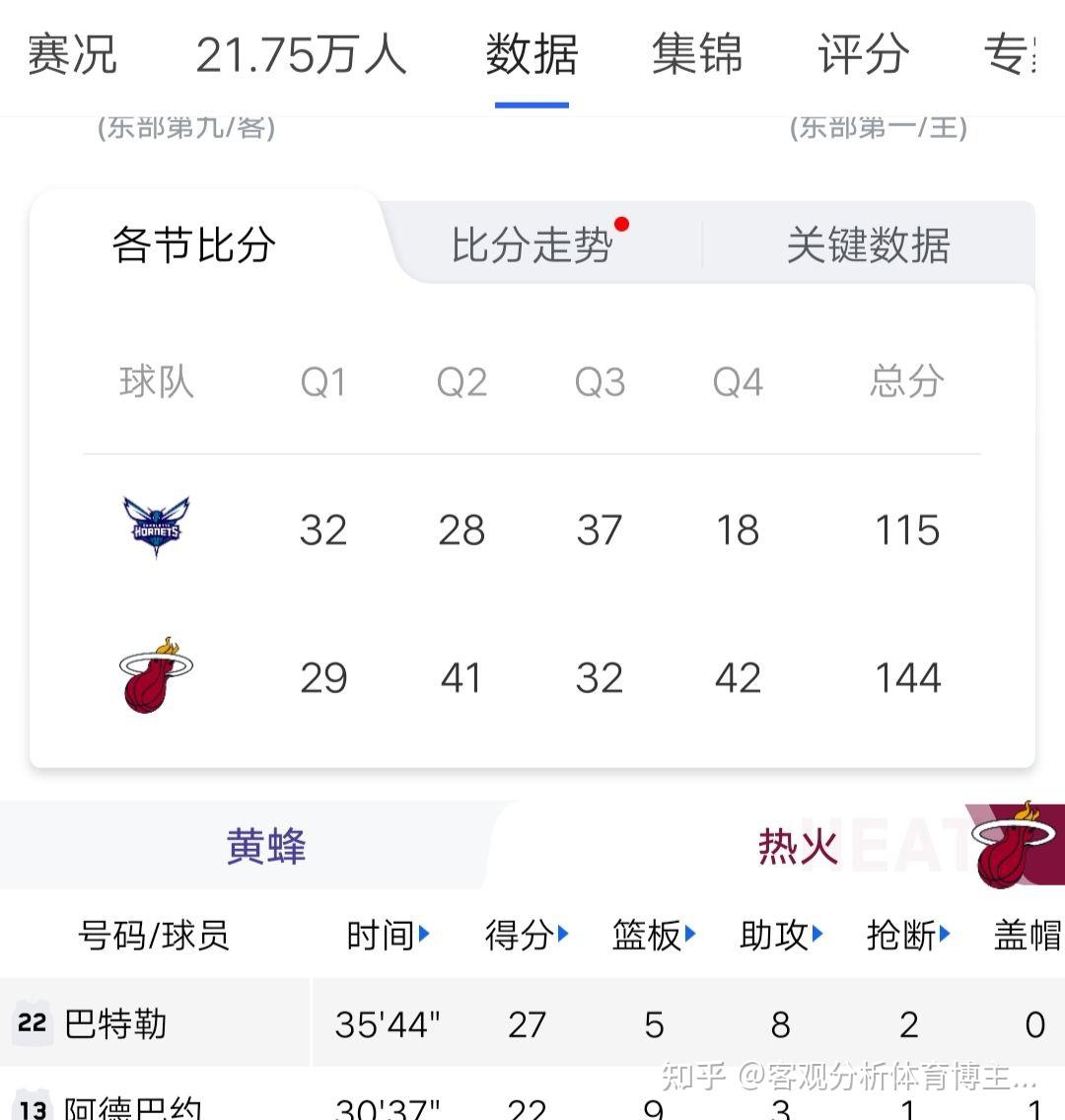Click the Charlotte Hornets team logo

click(155, 528)
